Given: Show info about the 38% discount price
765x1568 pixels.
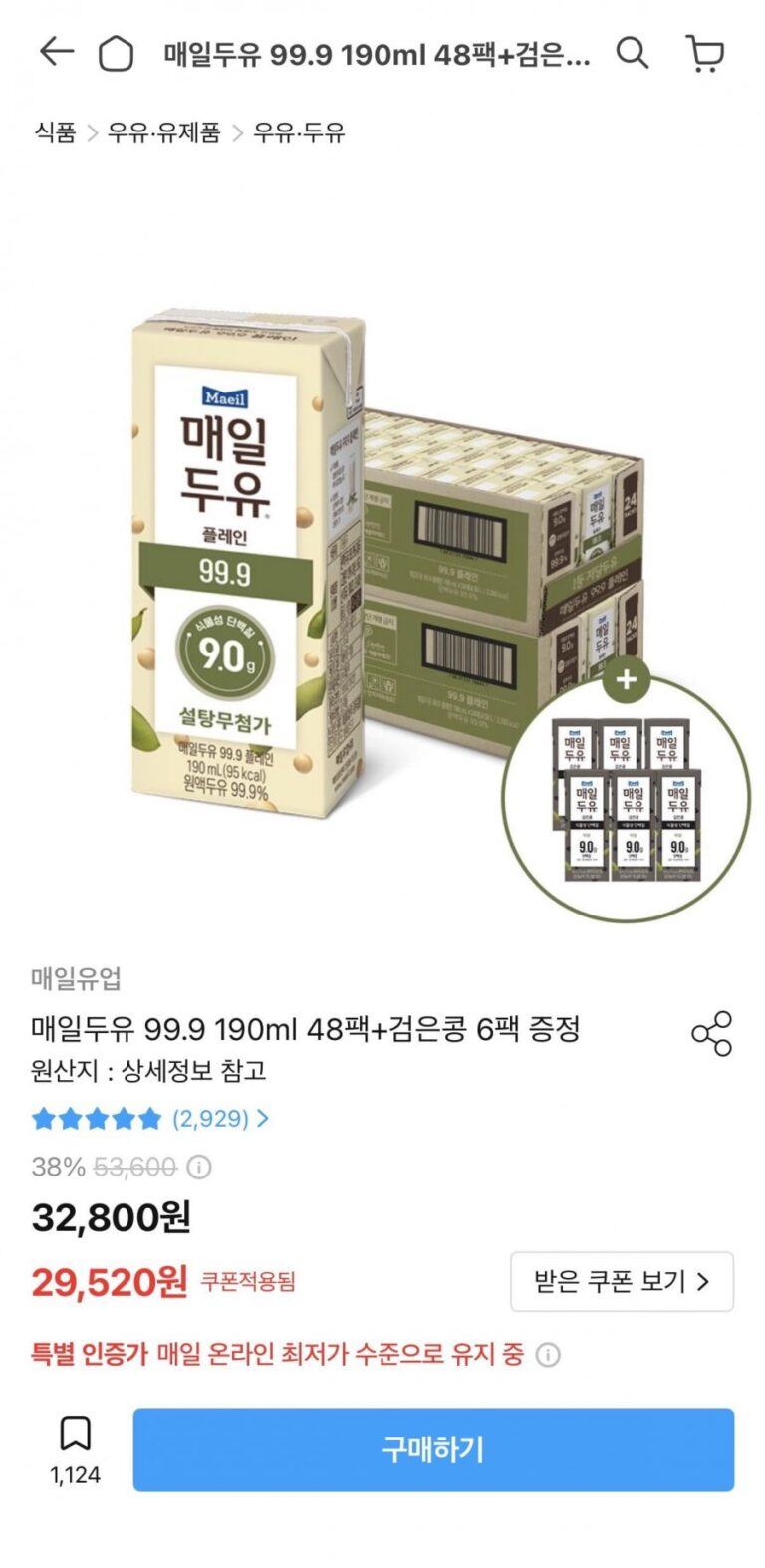Looking at the screenshot, I should click(x=199, y=1167).
